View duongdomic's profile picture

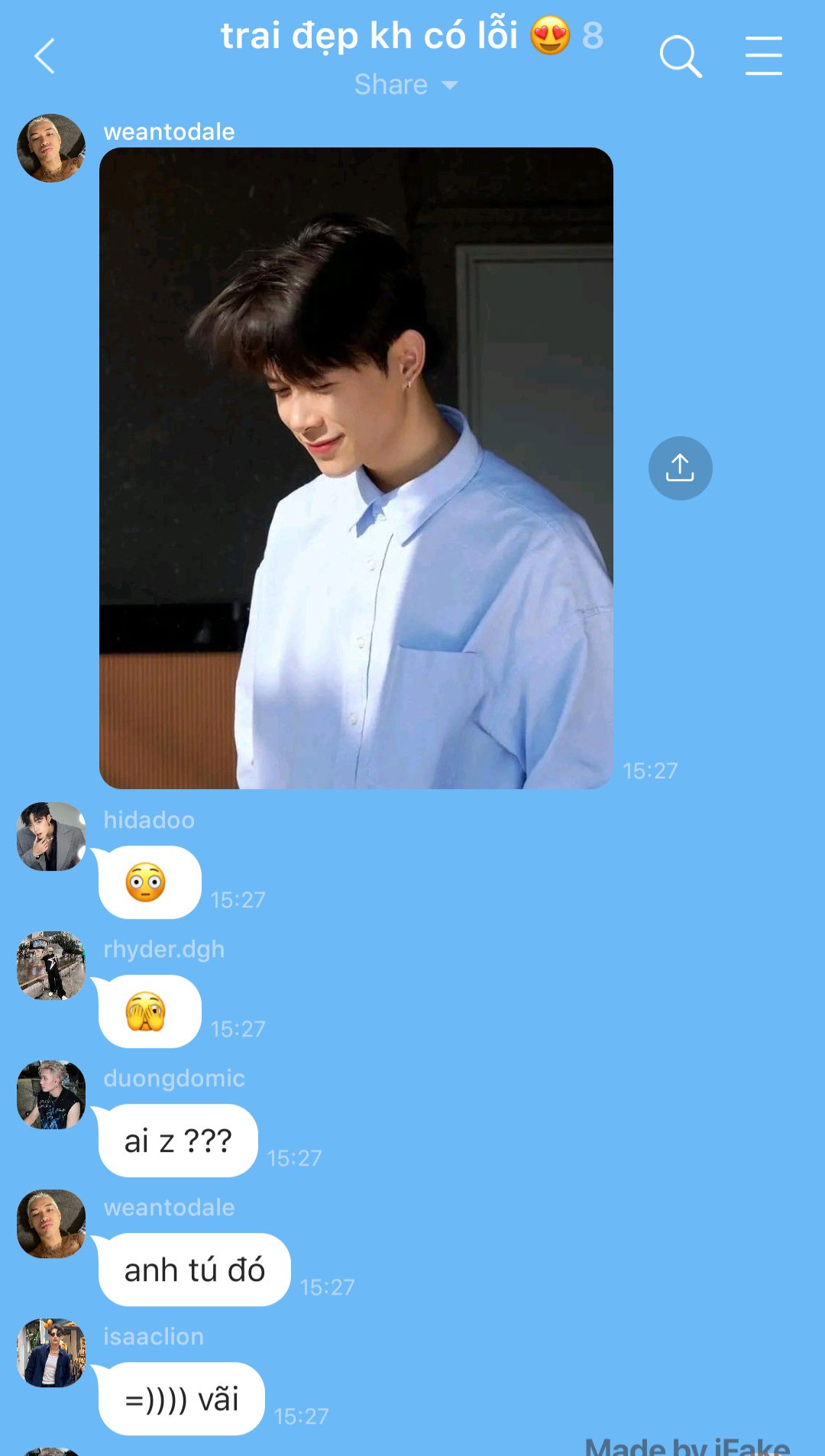coord(51,1095)
